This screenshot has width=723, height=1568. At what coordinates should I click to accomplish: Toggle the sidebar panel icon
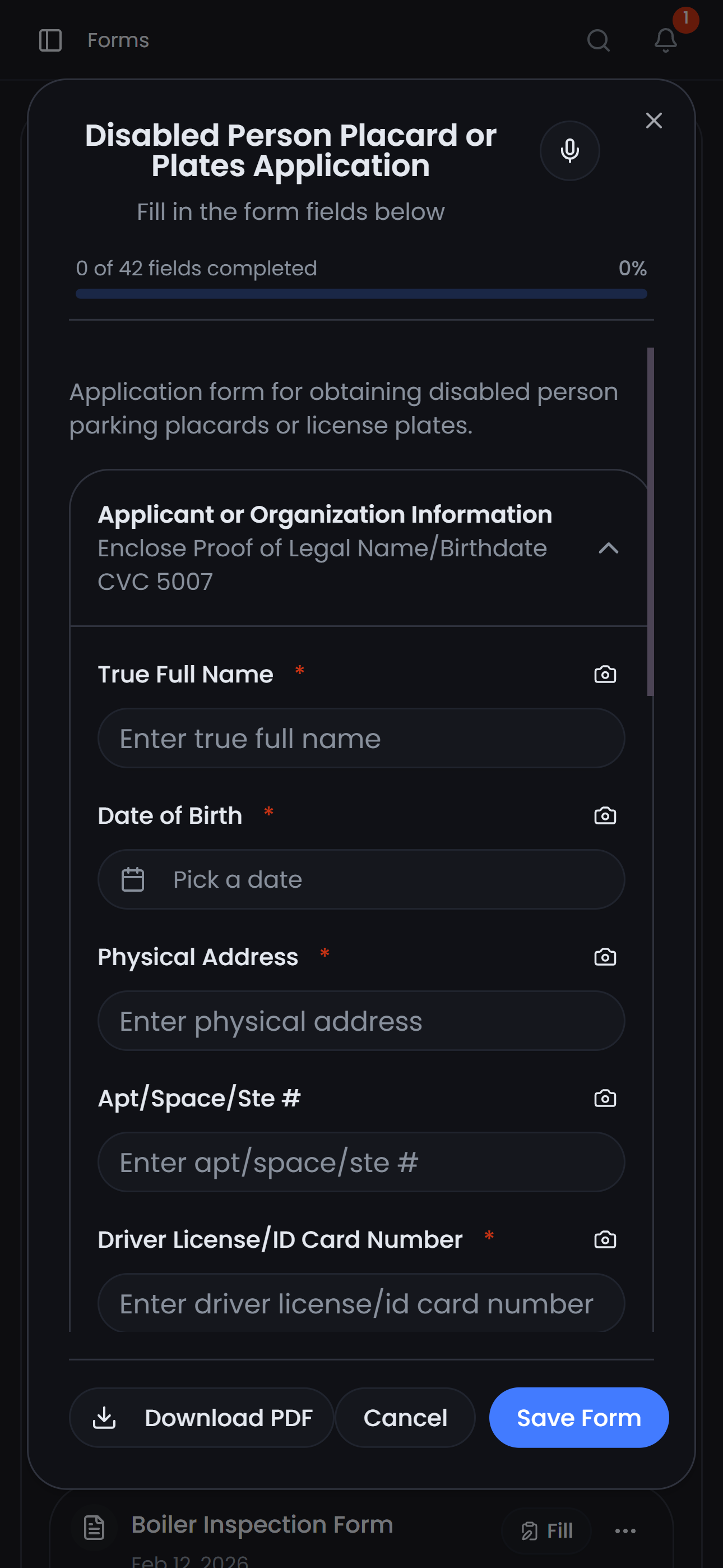pyautogui.click(x=50, y=40)
